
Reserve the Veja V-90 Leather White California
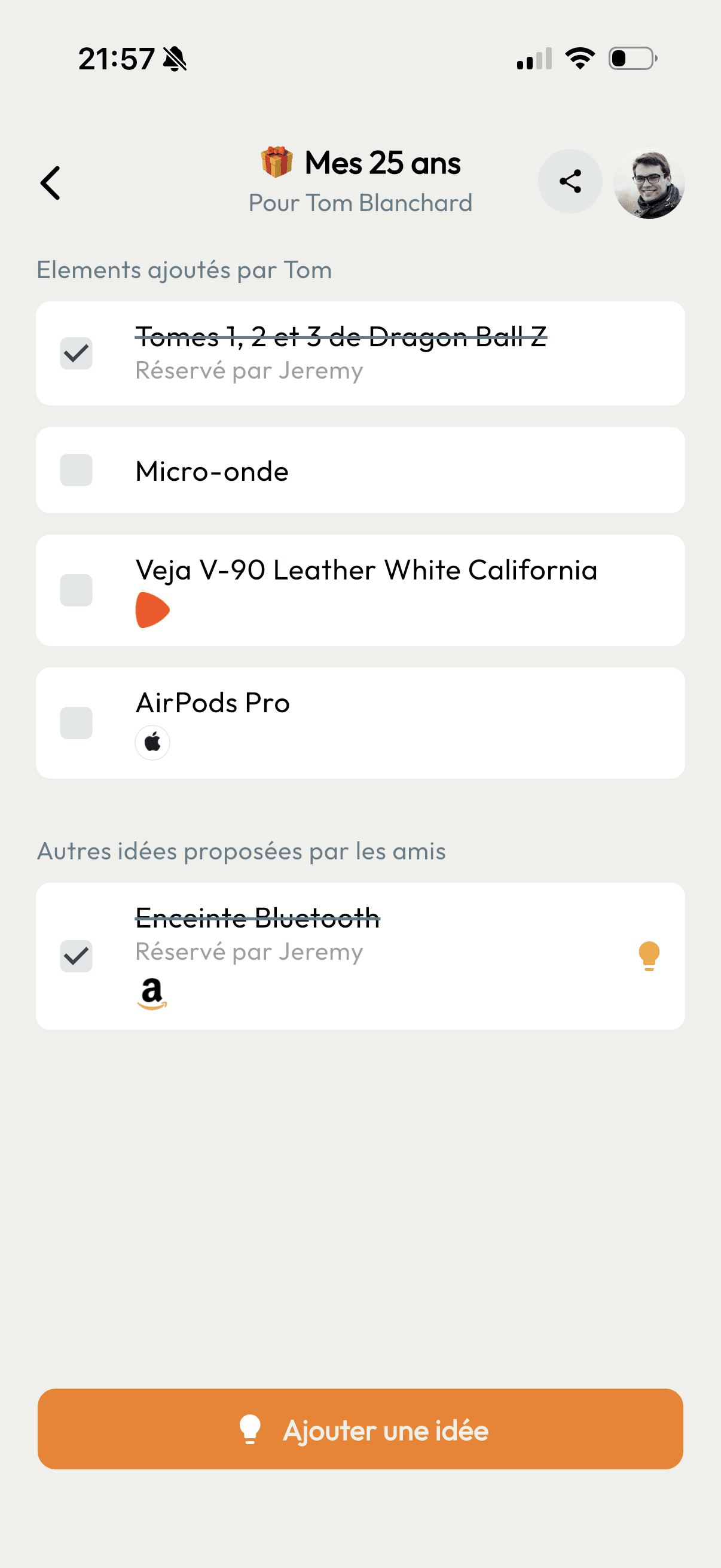(x=76, y=590)
